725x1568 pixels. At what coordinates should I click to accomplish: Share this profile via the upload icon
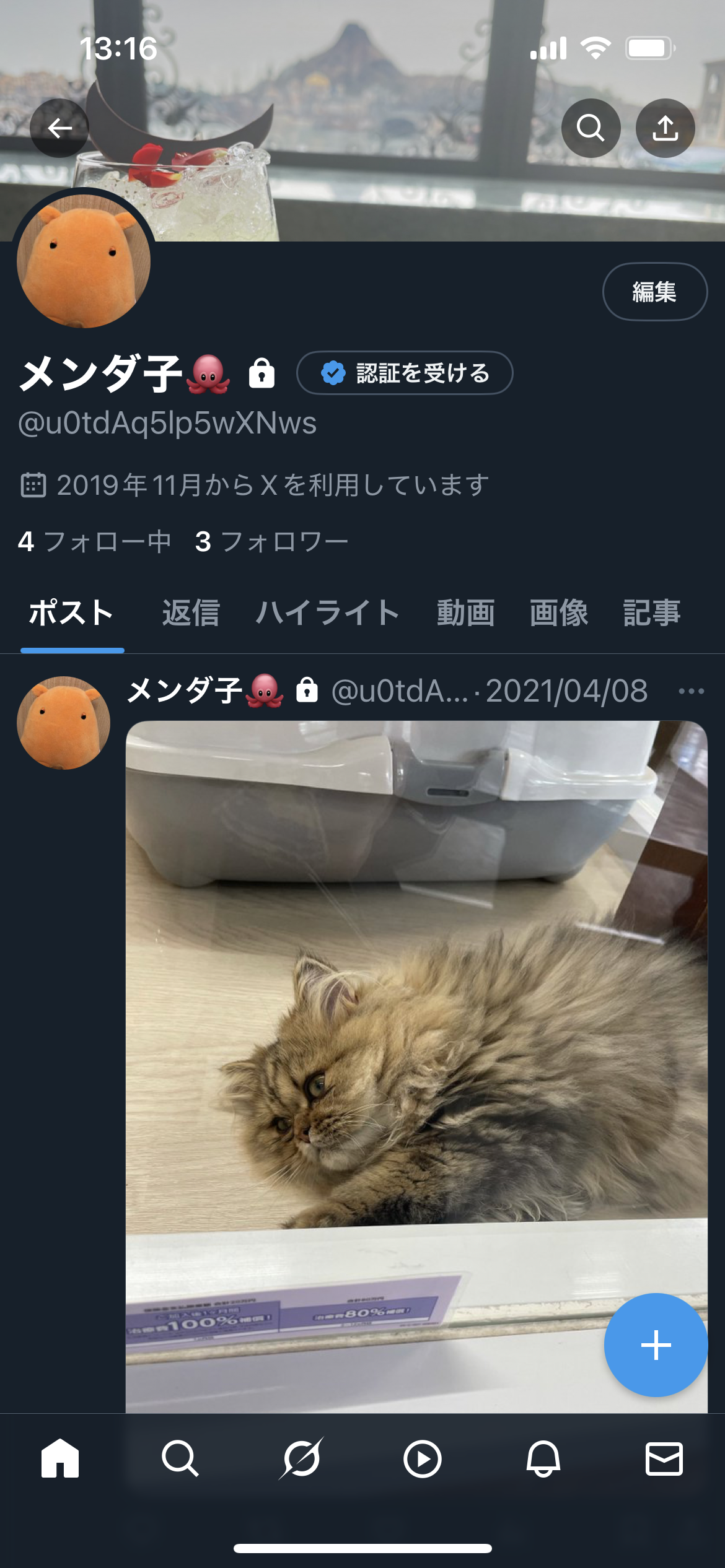point(665,128)
